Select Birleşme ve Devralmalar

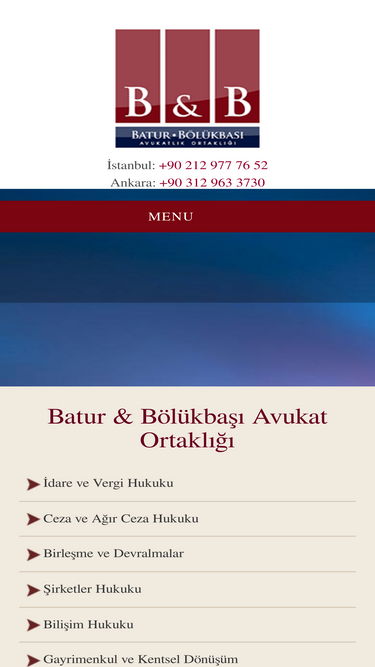pos(114,554)
